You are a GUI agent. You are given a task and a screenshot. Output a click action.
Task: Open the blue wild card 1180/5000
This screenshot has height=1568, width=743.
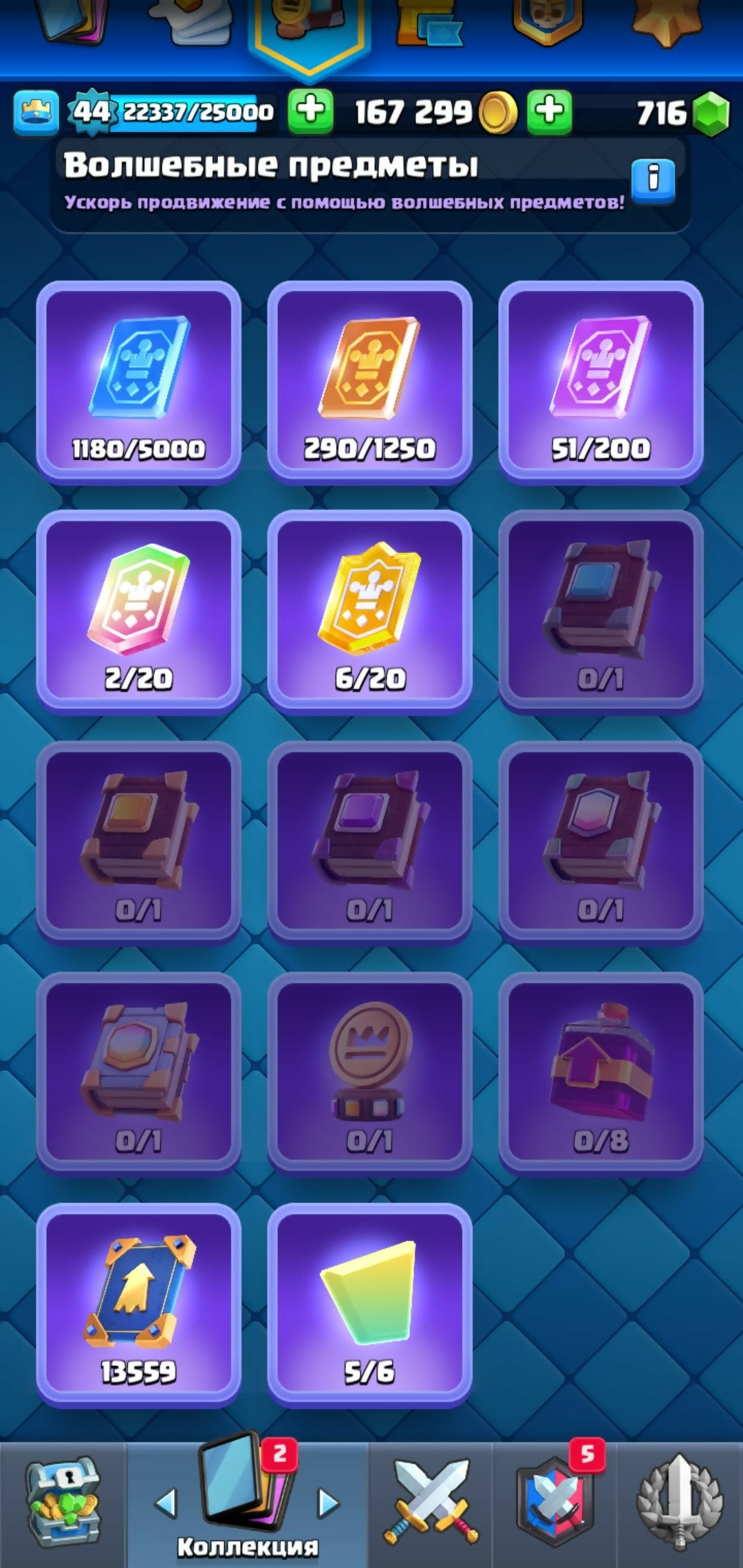(139, 382)
